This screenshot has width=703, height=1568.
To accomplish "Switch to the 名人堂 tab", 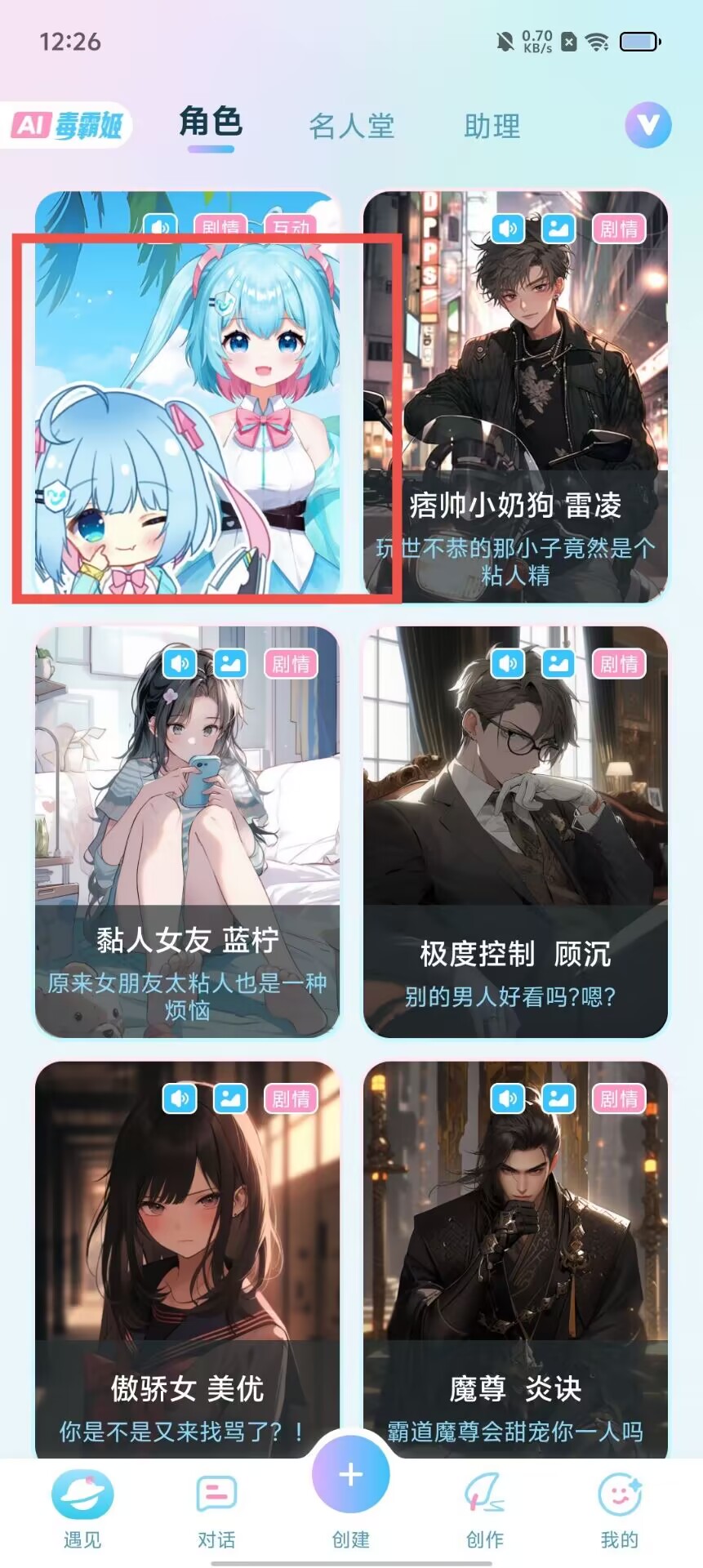I will click(351, 127).
